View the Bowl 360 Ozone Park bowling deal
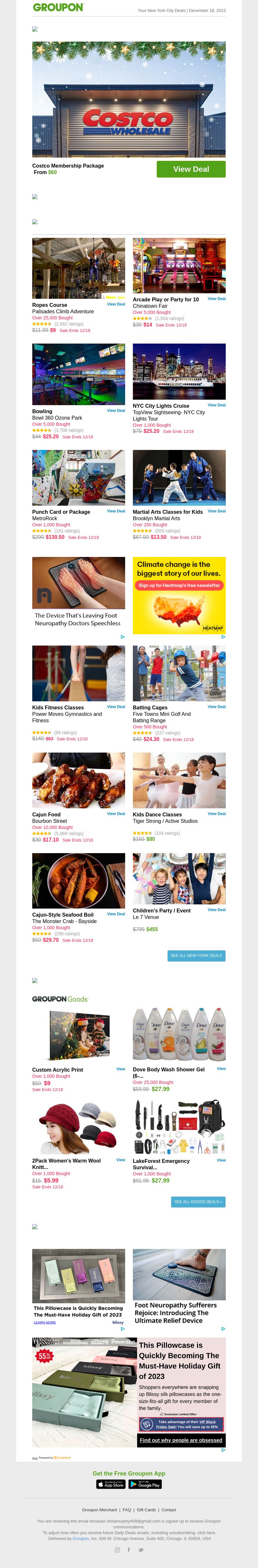The image size is (258, 1568). point(115,411)
